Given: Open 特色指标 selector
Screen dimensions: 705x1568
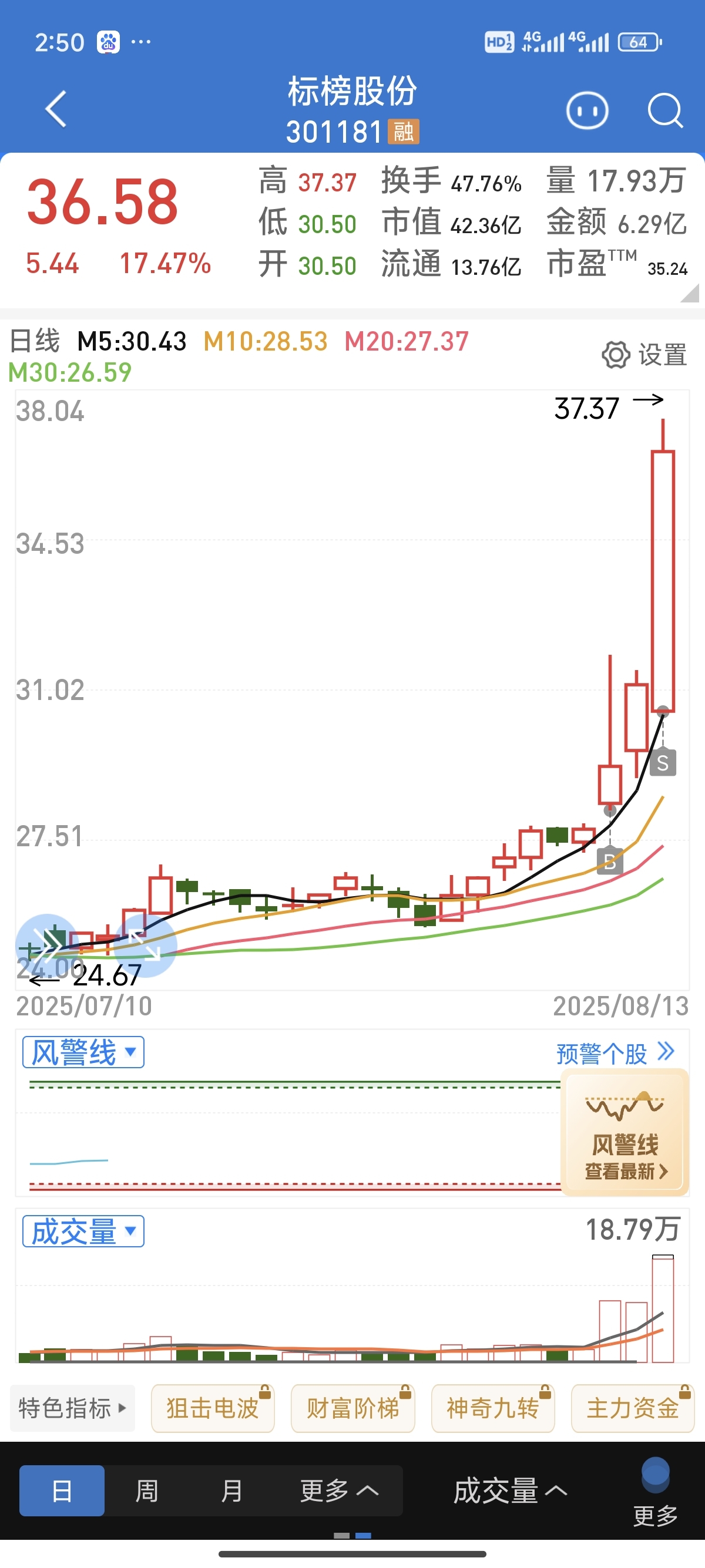Looking at the screenshot, I should tap(72, 1408).
